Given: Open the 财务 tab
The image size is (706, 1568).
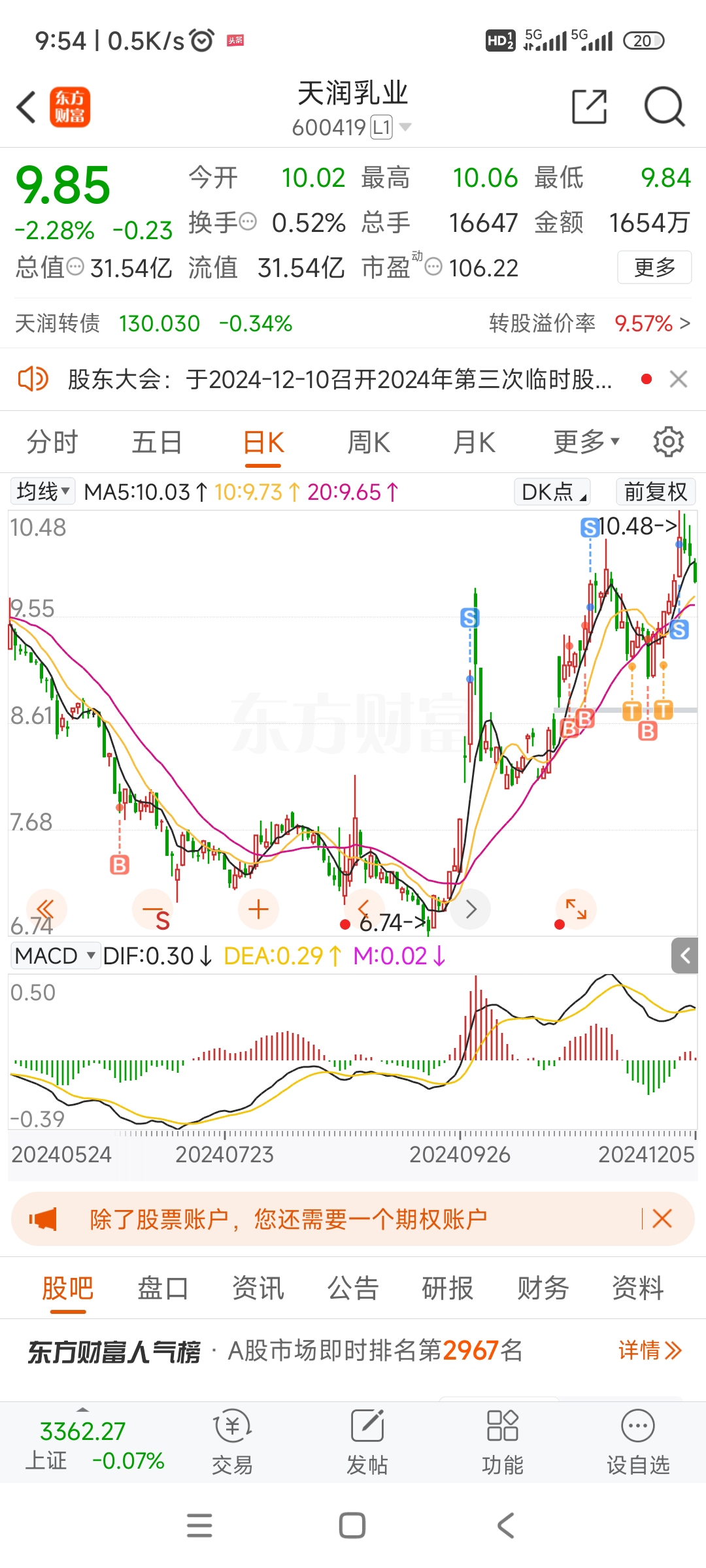Looking at the screenshot, I should click(x=543, y=1288).
